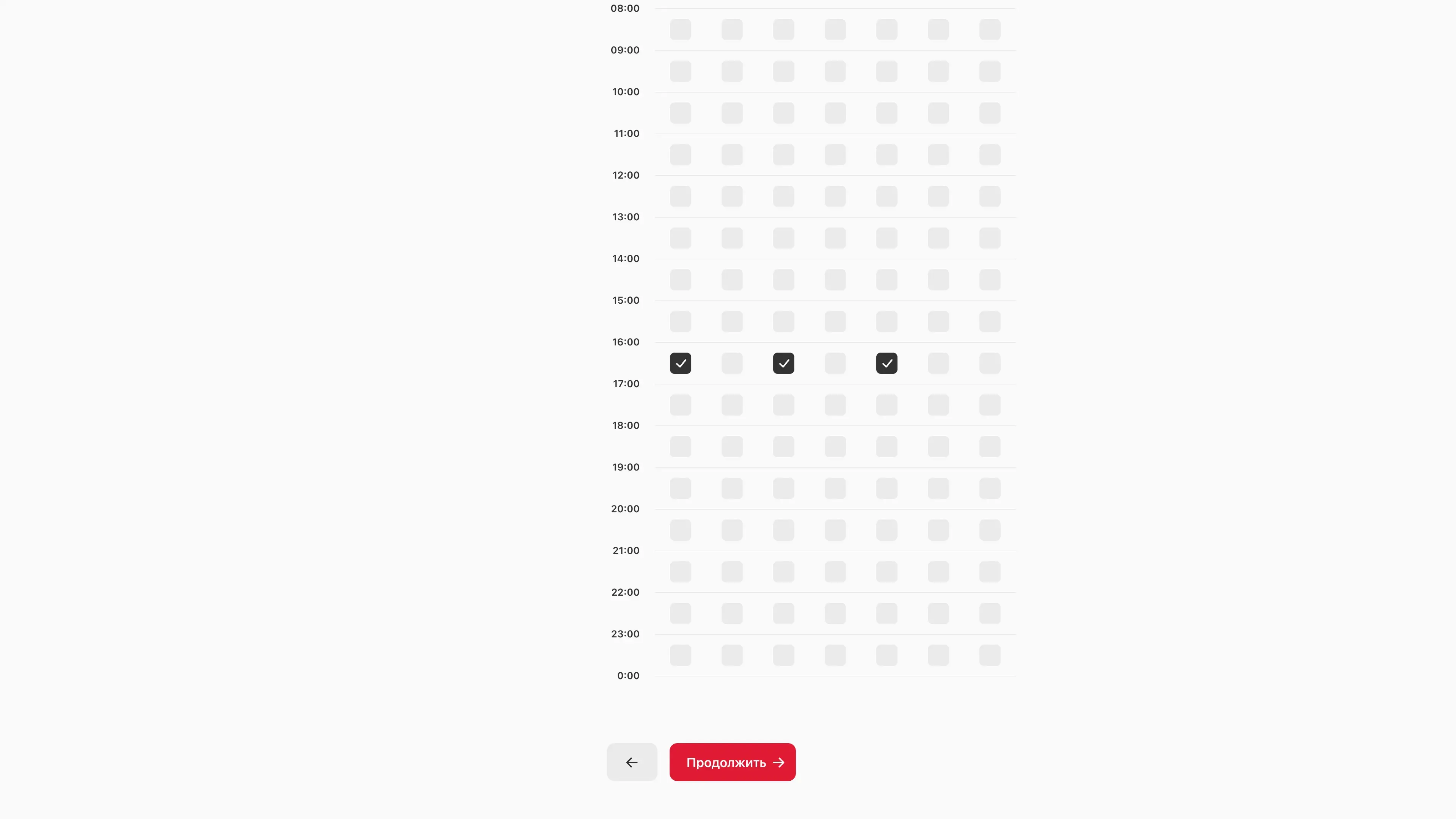Screen dimensions: 1456x819
Task: Check the 14:00 slot in fifth day column
Action: point(886,280)
